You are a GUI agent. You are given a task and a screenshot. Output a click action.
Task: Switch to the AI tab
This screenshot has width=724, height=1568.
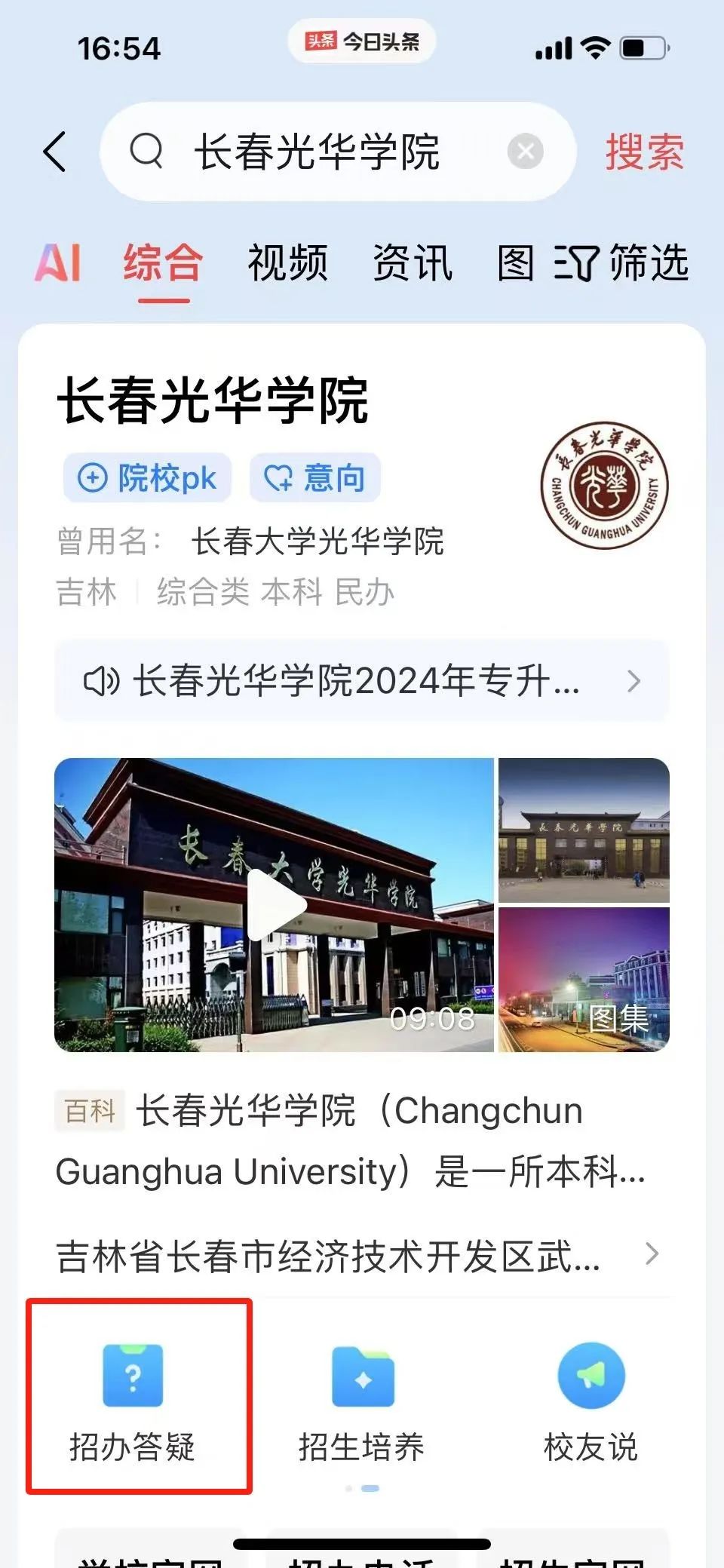(57, 263)
